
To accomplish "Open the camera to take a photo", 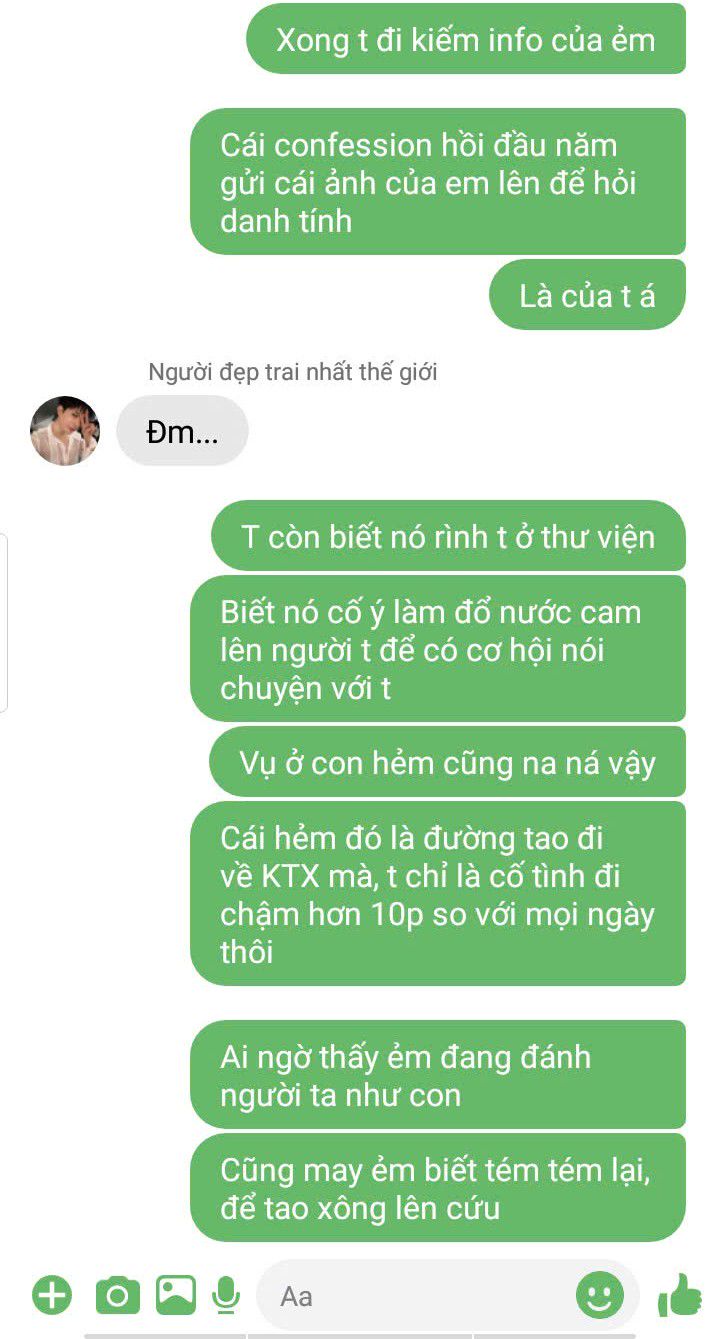I will 117,1297.
